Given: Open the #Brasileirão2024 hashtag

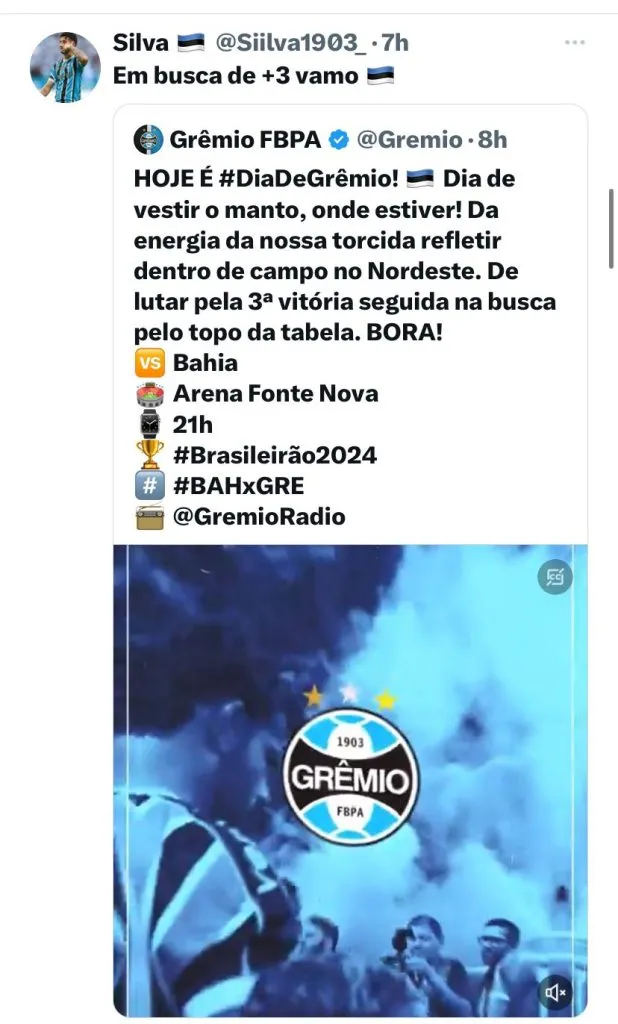Looking at the screenshot, I should coord(275,455).
